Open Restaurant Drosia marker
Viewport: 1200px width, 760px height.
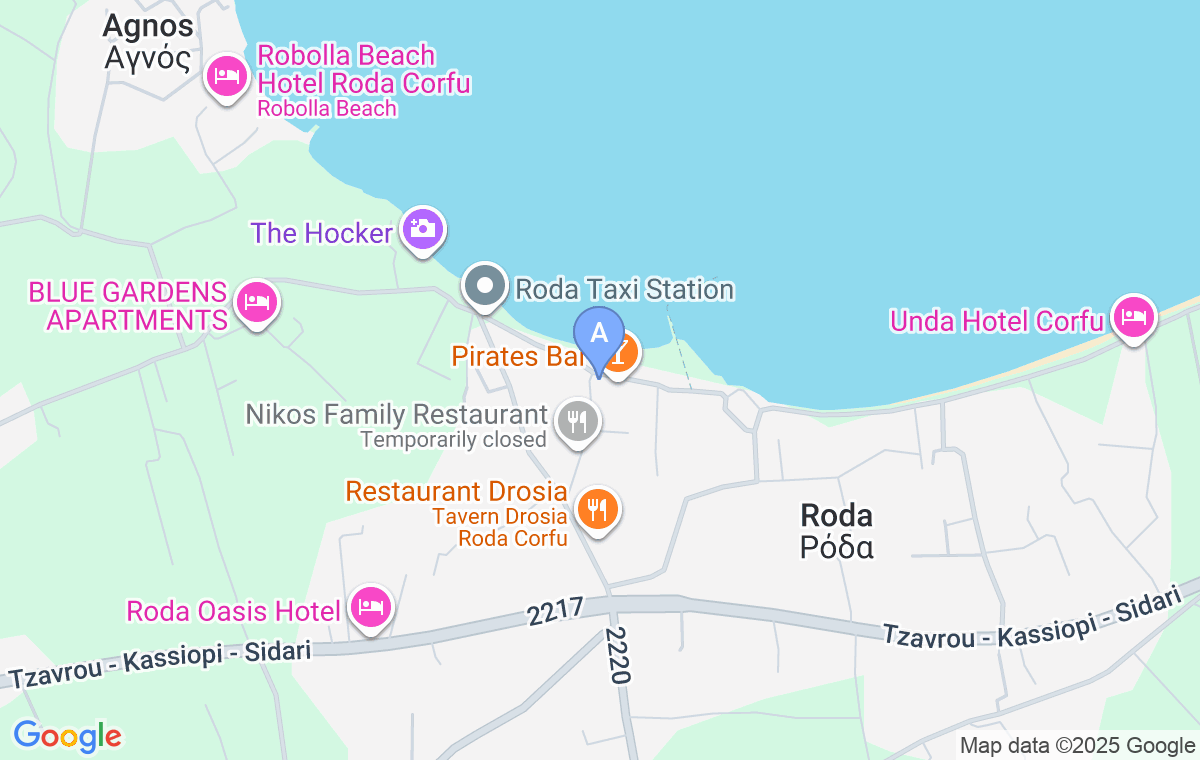click(x=598, y=509)
